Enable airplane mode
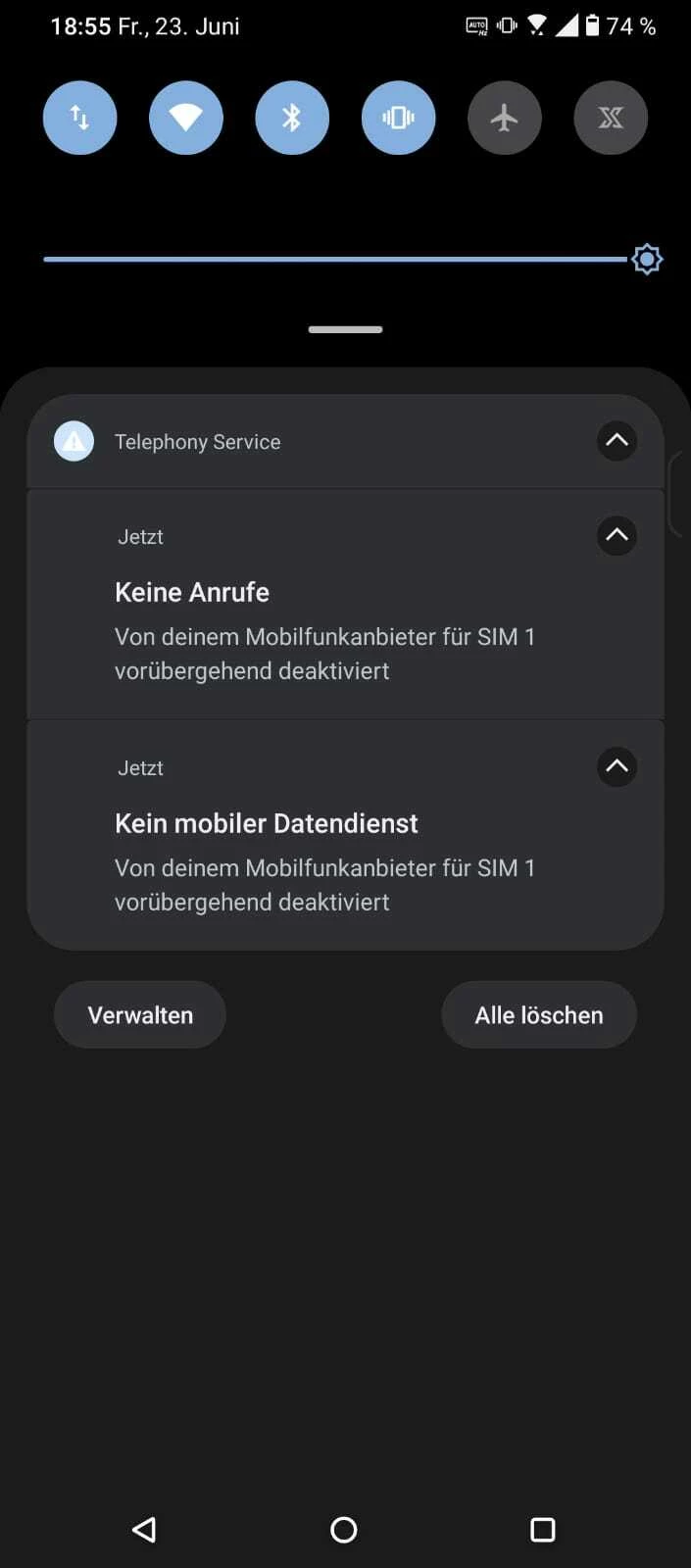 coord(505,118)
